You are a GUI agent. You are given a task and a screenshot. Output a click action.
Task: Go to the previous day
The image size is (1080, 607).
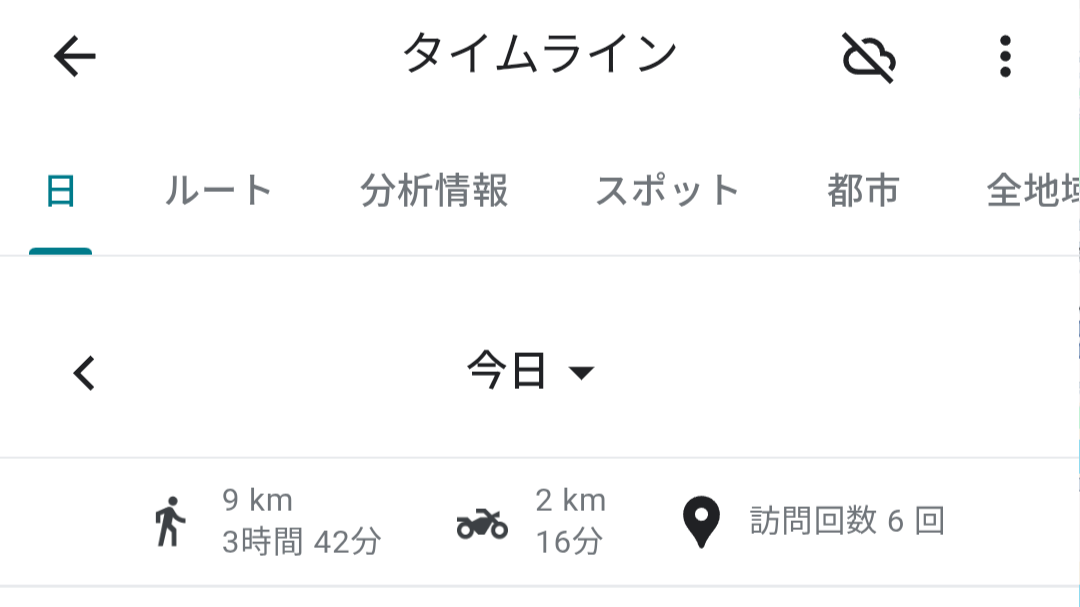(85, 373)
